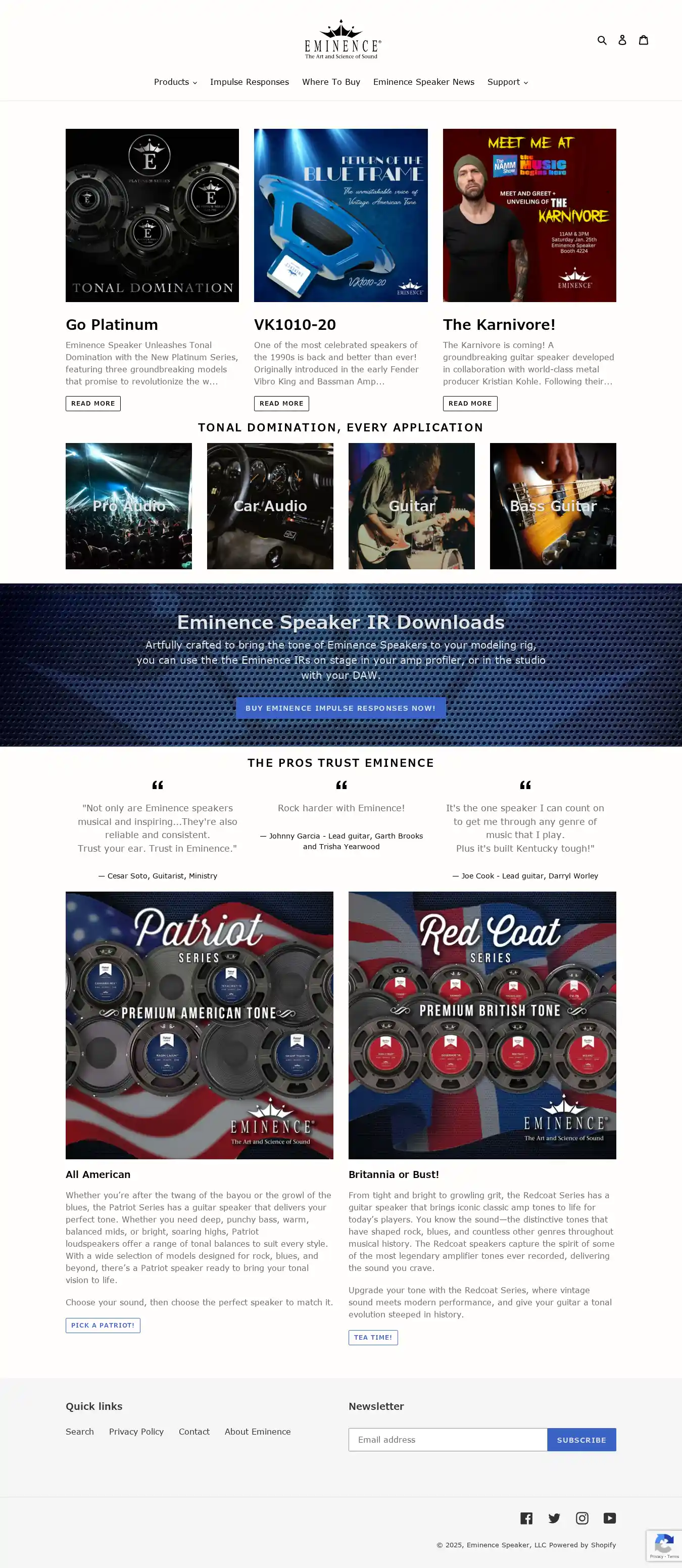
Task: Focus the Email address field
Action: click(447, 1440)
